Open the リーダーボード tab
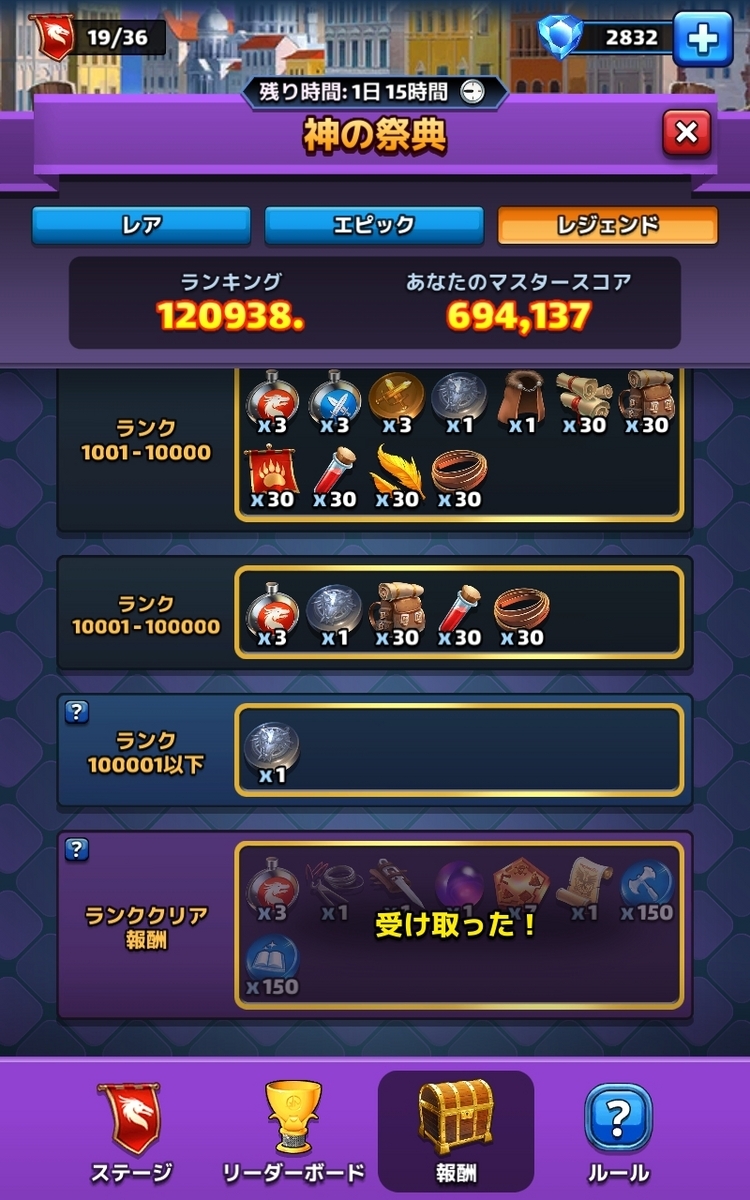 tap(293, 1135)
